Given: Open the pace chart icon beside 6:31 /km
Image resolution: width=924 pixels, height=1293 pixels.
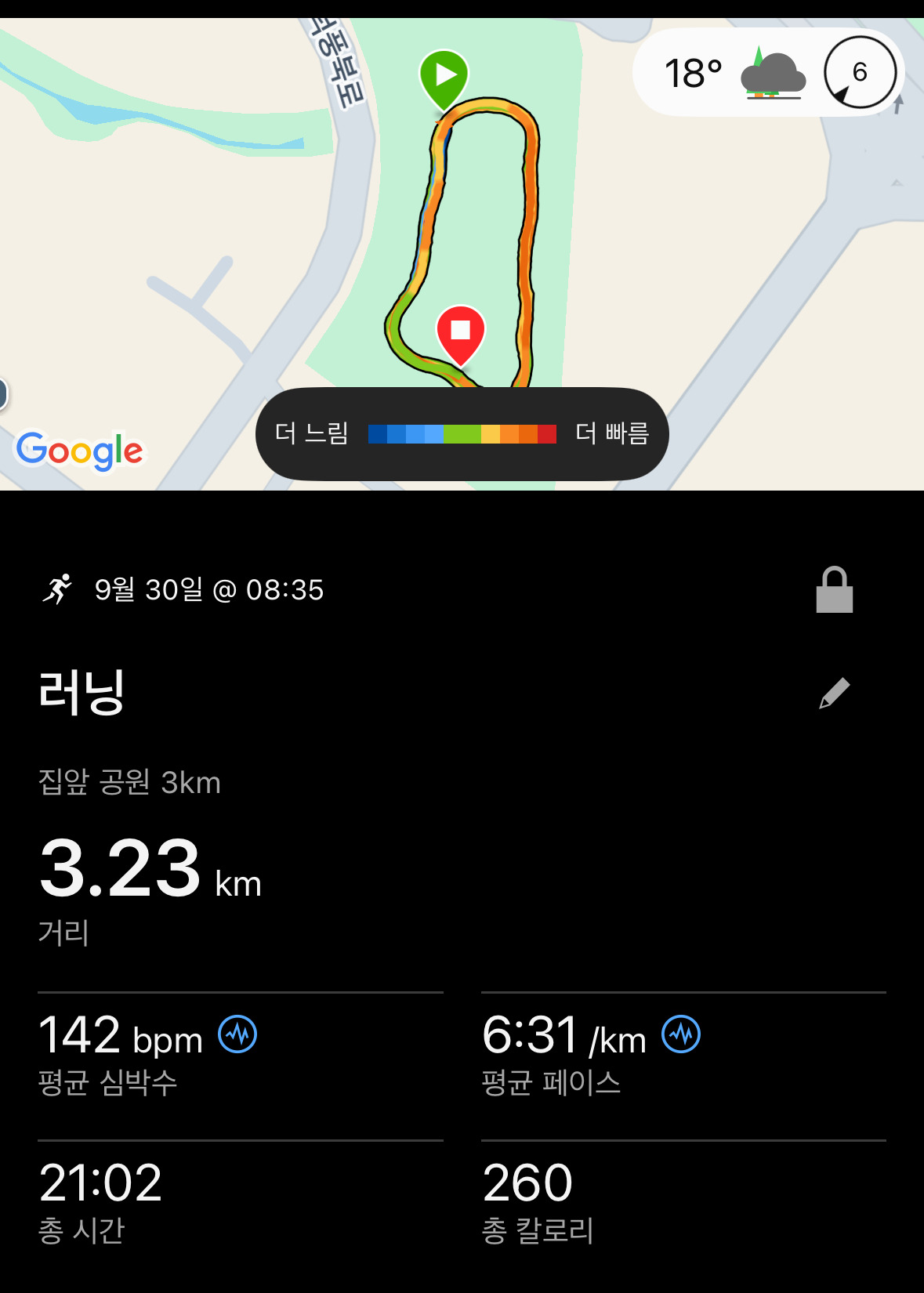Looking at the screenshot, I should [681, 1034].
